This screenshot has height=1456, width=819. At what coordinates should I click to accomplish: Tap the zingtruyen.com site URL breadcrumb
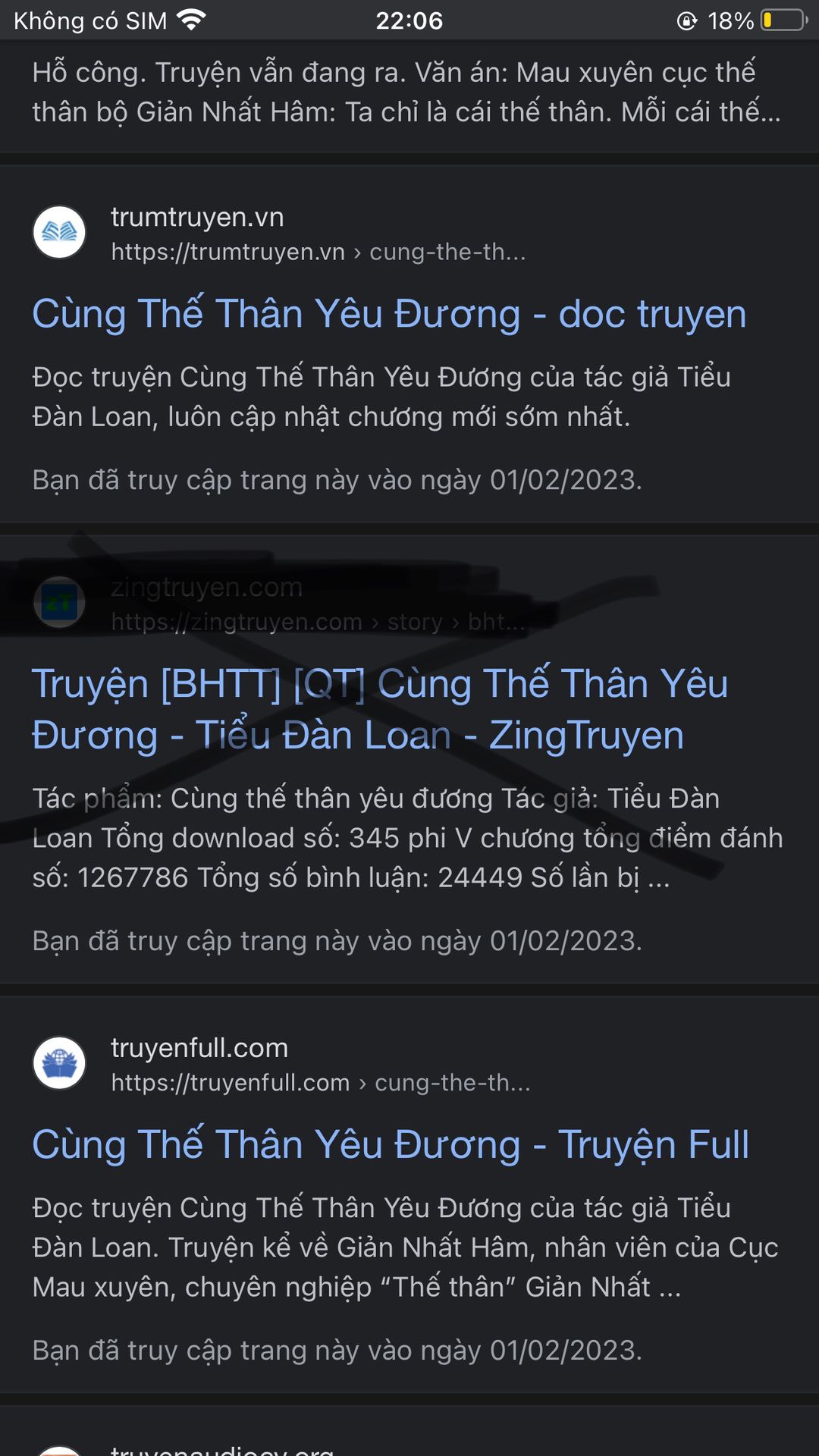click(318, 622)
